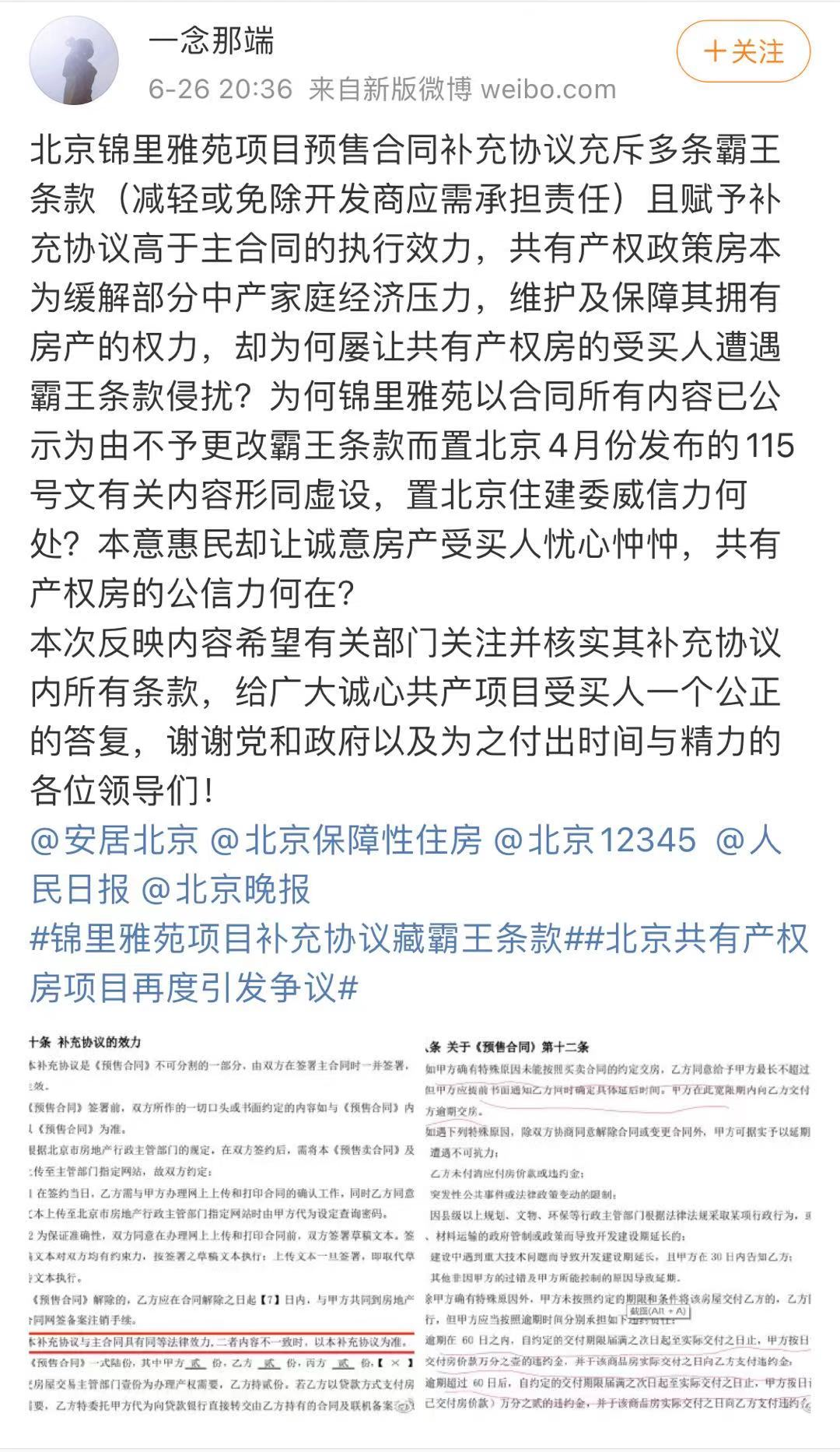The width and height of the screenshot is (840, 1452).
Task: Open the @北京晚报 mention
Action: [x=226, y=889]
